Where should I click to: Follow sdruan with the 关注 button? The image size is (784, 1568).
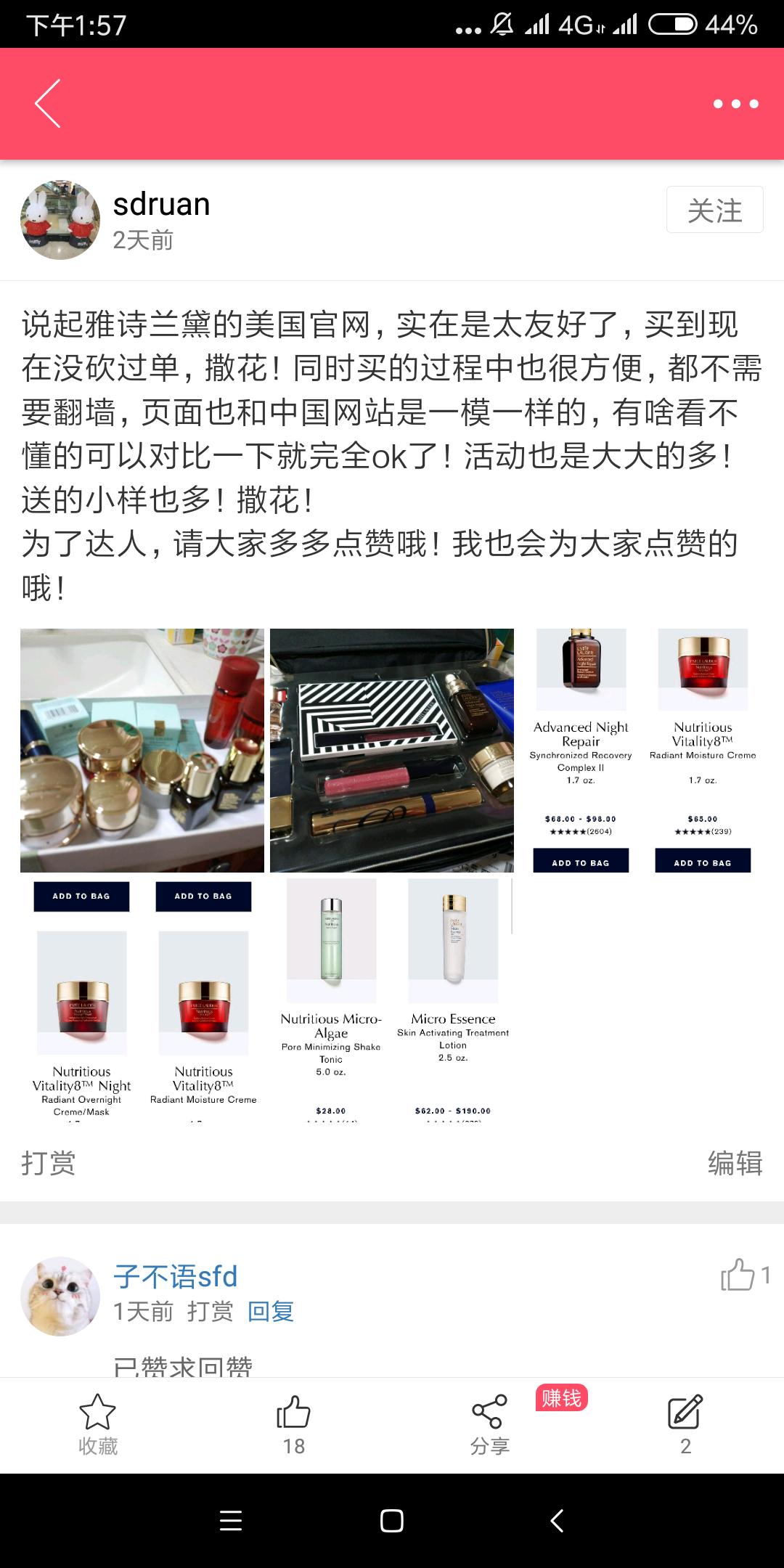[x=714, y=210]
